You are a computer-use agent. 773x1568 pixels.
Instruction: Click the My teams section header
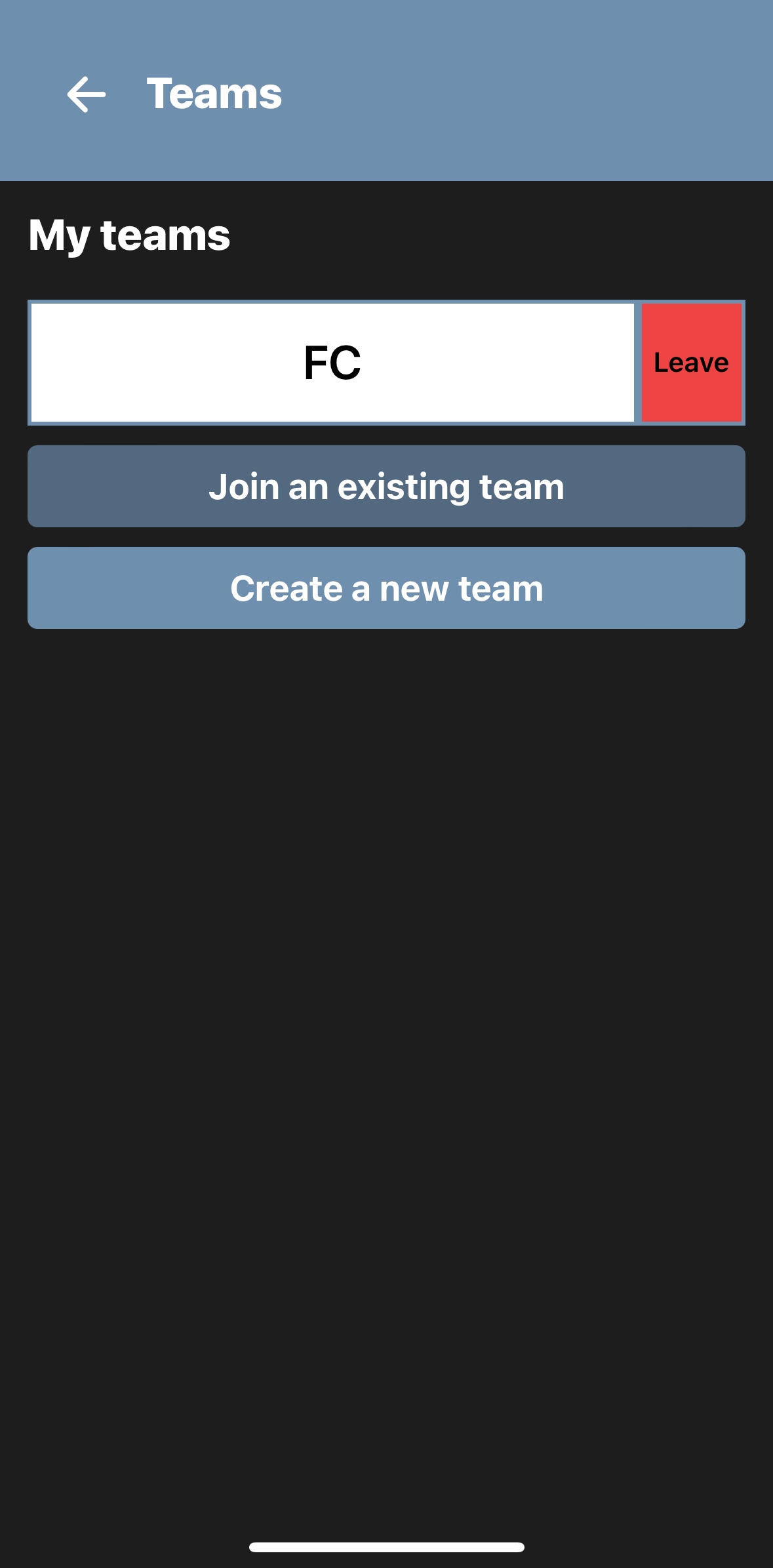pyautogui.click(x=129, y=235)
